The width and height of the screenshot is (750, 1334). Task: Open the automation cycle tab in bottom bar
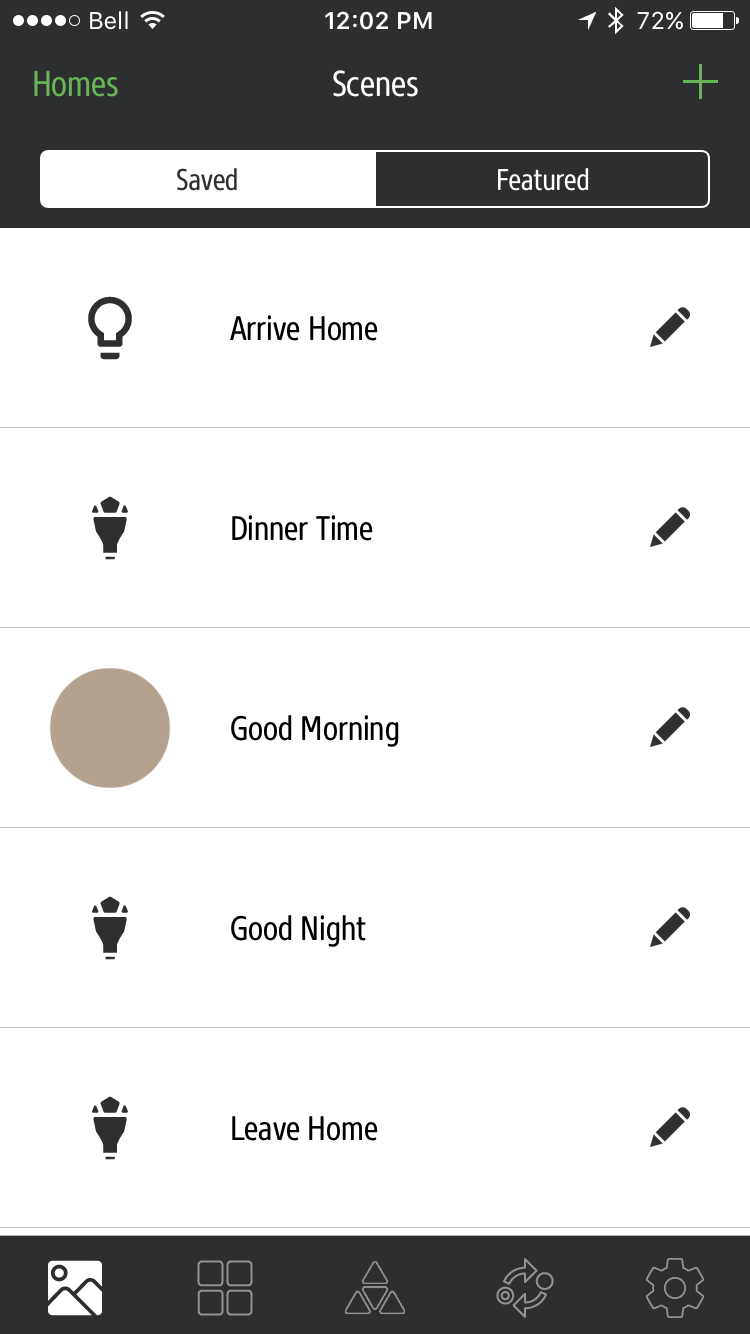click(525, 1287)
